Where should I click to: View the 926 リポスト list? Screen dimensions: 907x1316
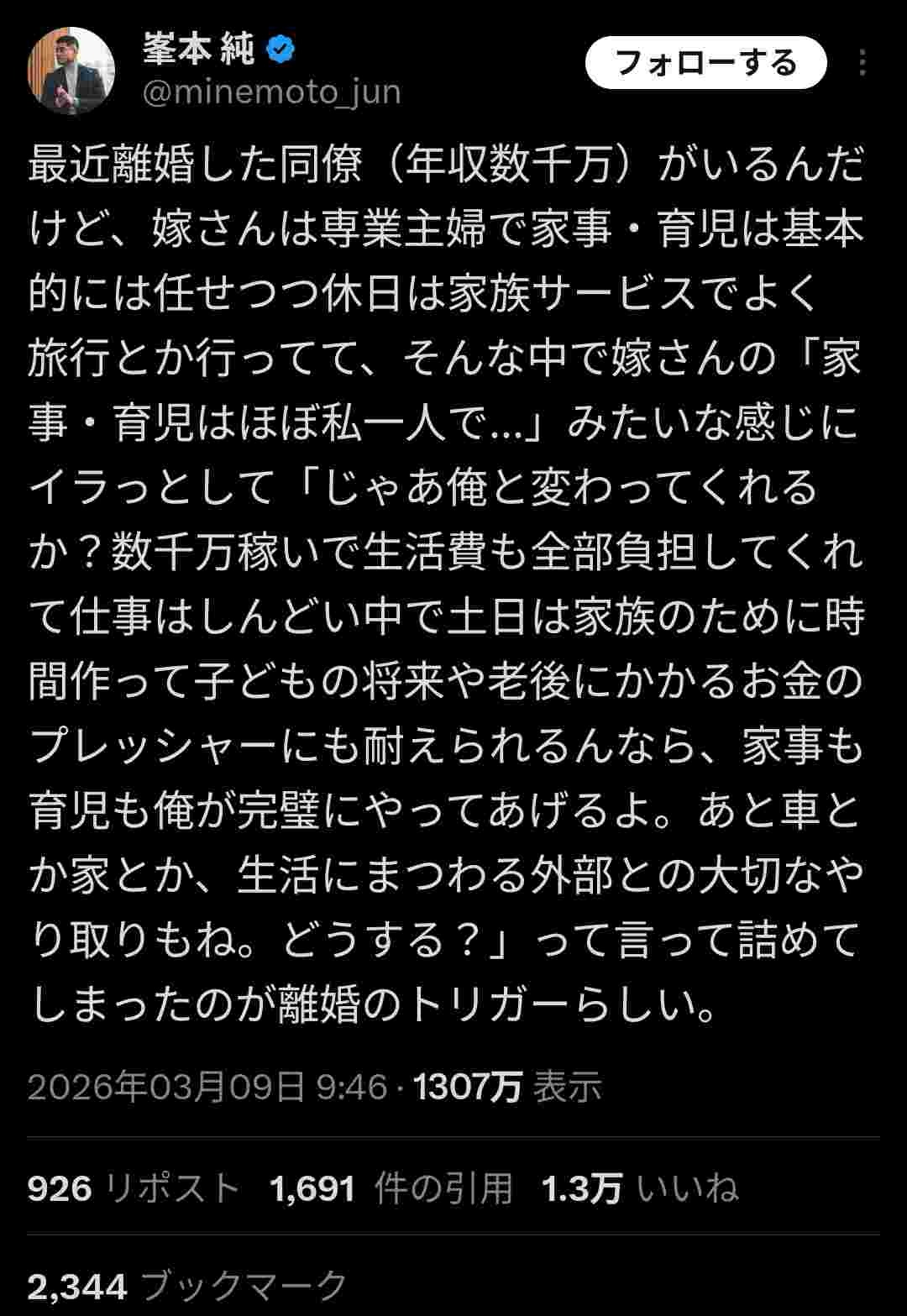(x=133, y=1188)
